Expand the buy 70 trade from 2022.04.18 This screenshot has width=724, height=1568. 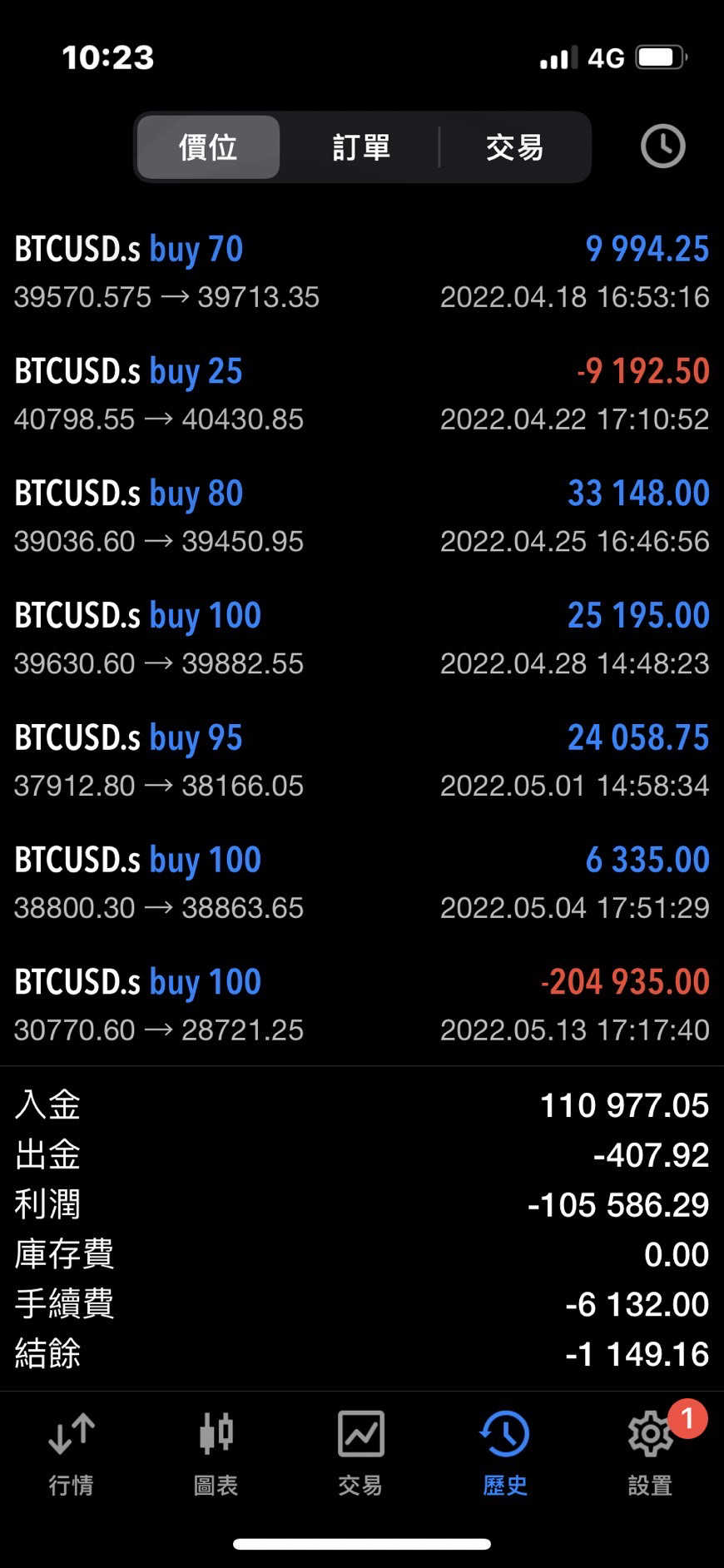coord(361,272)
